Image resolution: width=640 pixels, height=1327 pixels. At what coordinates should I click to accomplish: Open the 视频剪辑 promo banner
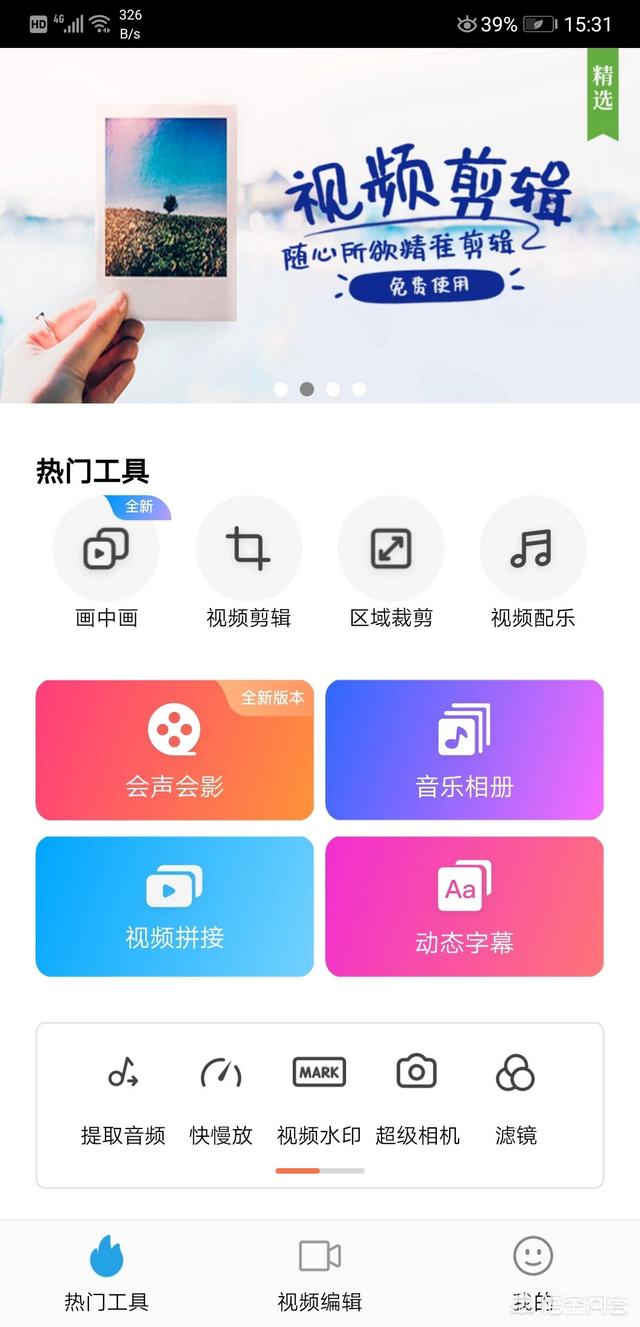320,225
